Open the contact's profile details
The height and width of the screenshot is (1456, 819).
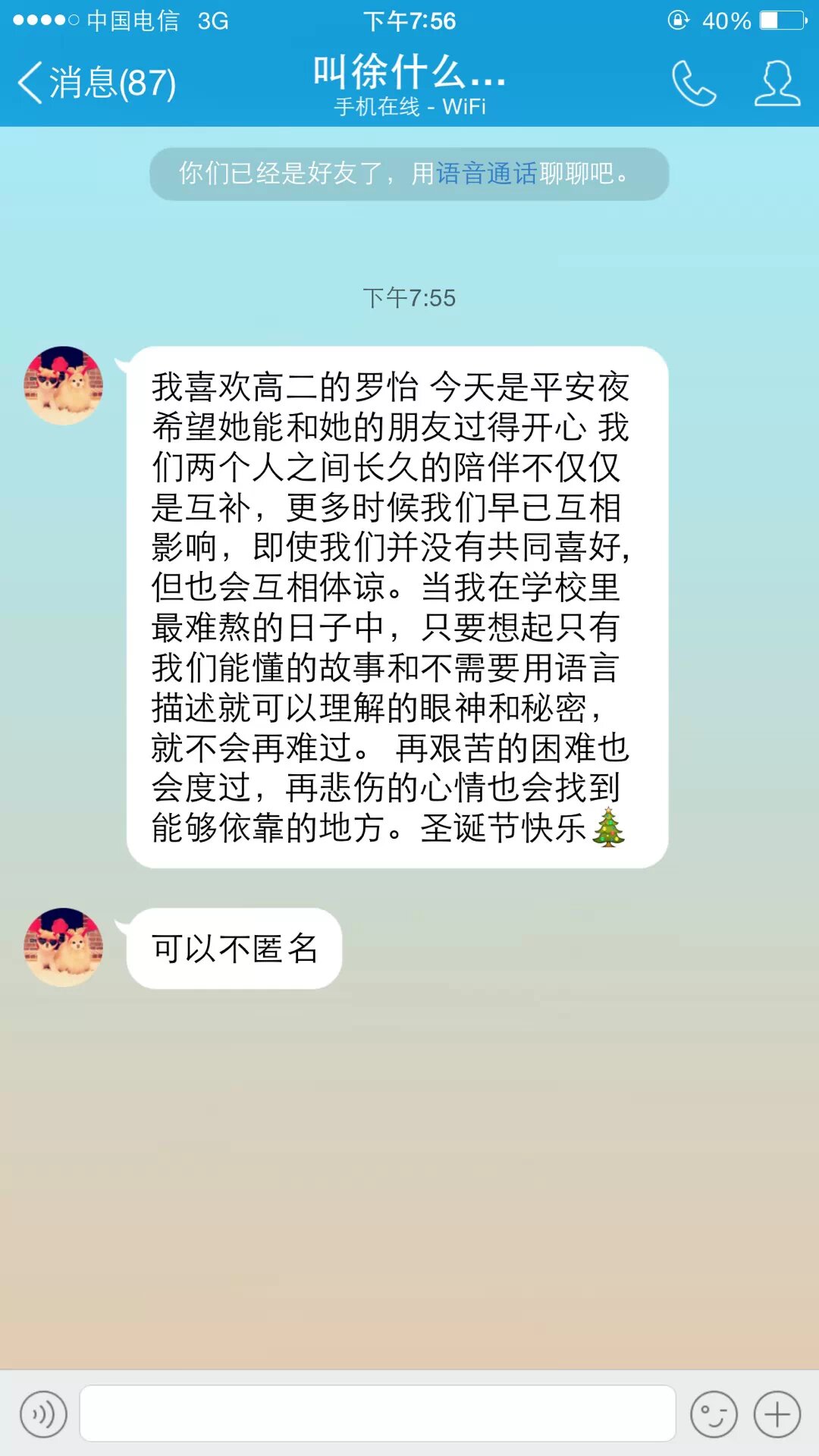pos(777,83)
